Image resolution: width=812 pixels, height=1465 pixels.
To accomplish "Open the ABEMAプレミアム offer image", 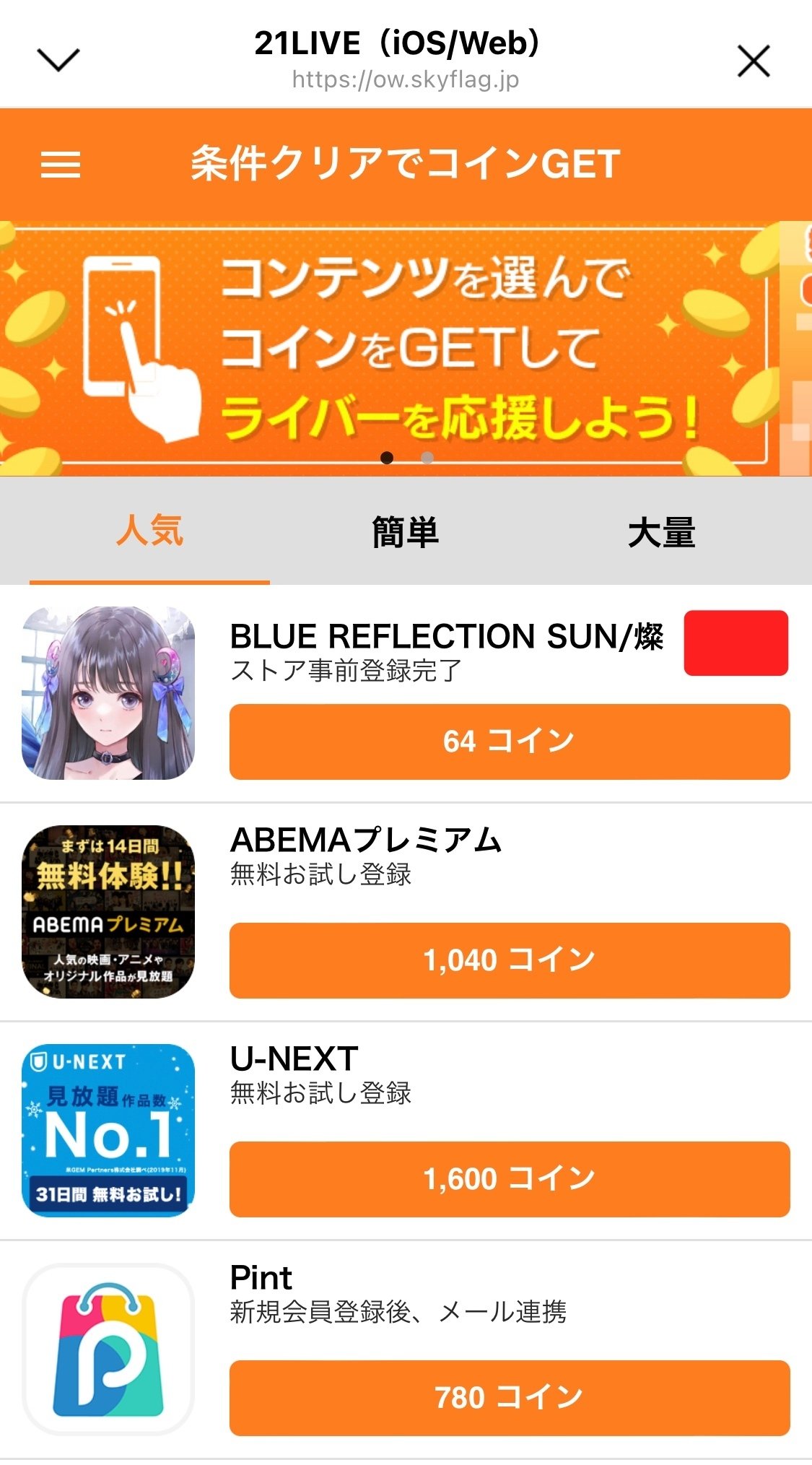I will [108, 912].
